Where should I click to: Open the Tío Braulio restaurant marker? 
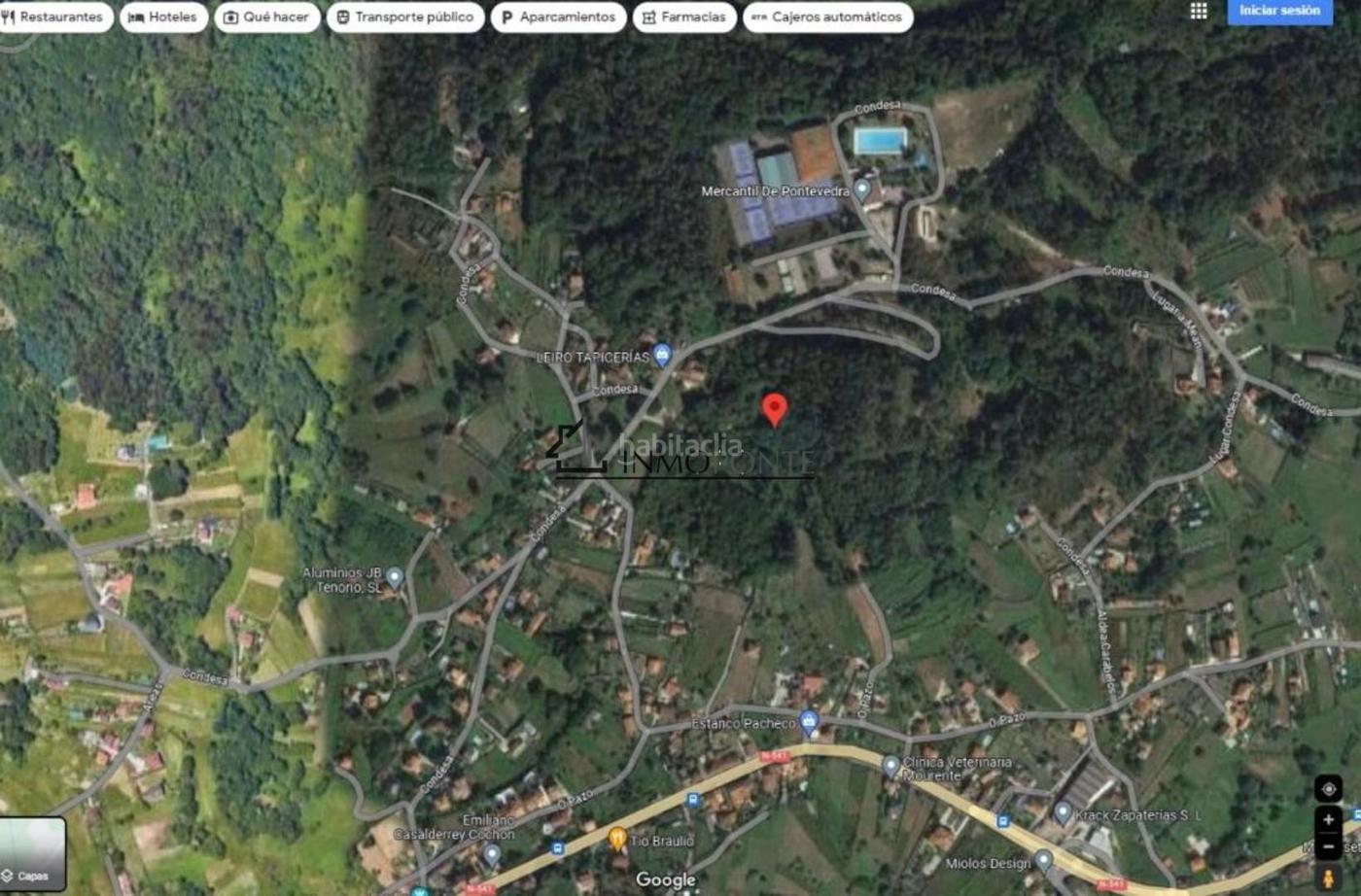coord(616,838)
